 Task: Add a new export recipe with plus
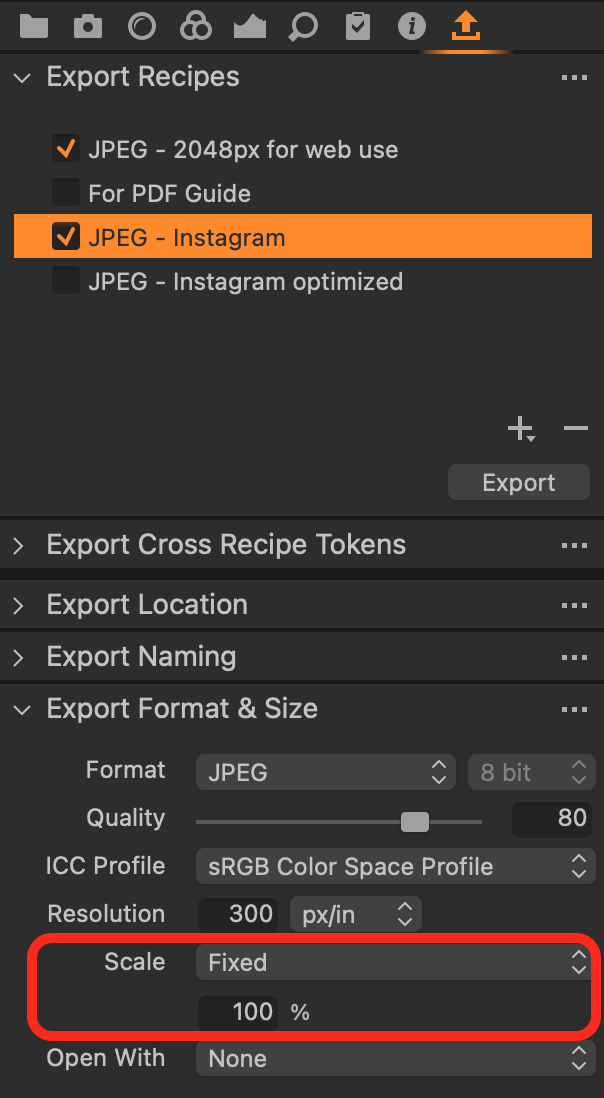pyautogui.click(x=521, y=428)
